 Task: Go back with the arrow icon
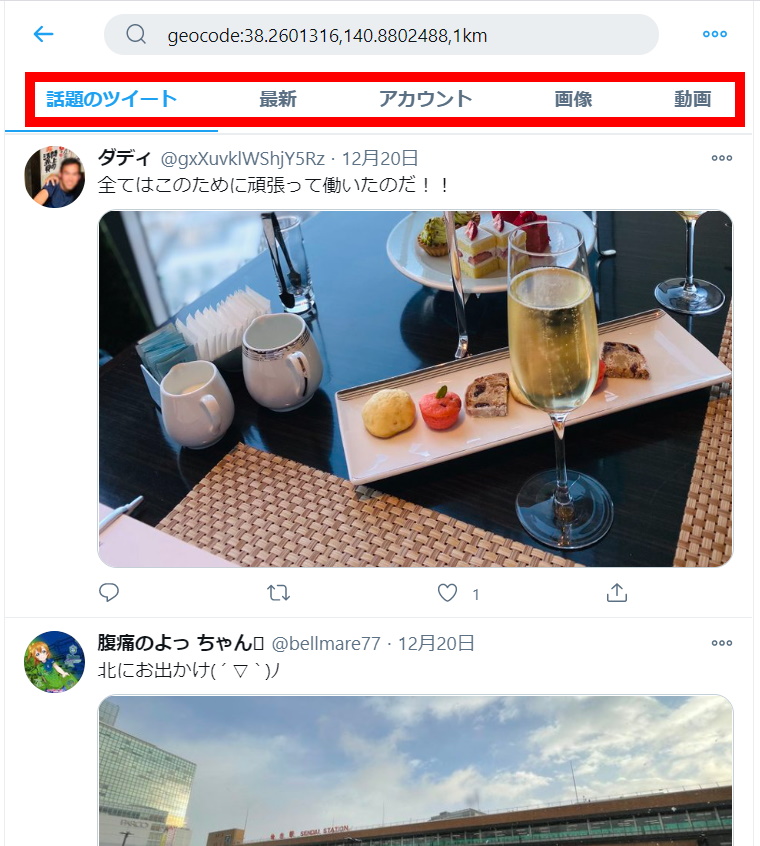click(43, 34)
